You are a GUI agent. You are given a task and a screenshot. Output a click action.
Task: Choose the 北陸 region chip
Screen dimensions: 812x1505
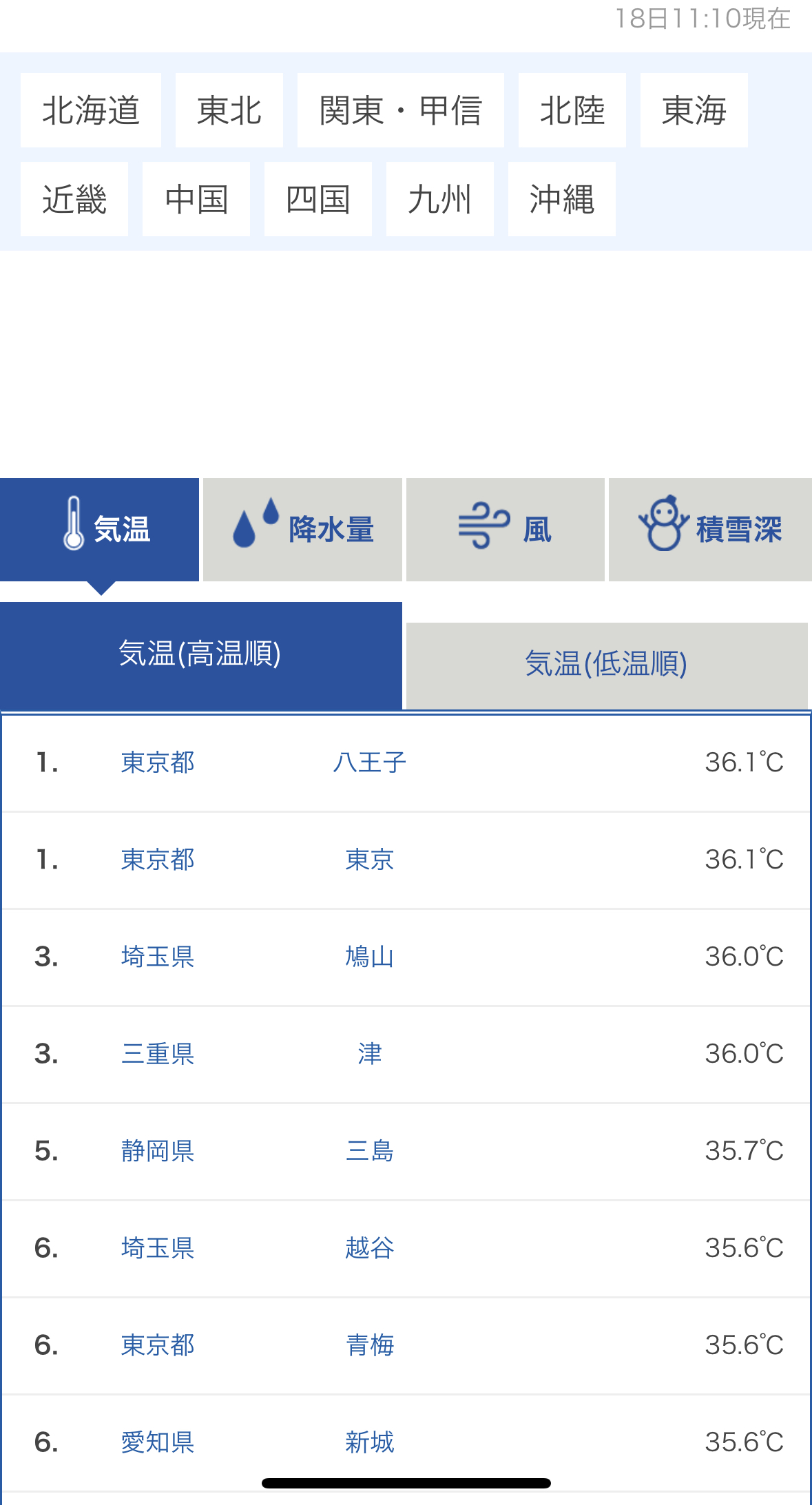coord(572,110)
